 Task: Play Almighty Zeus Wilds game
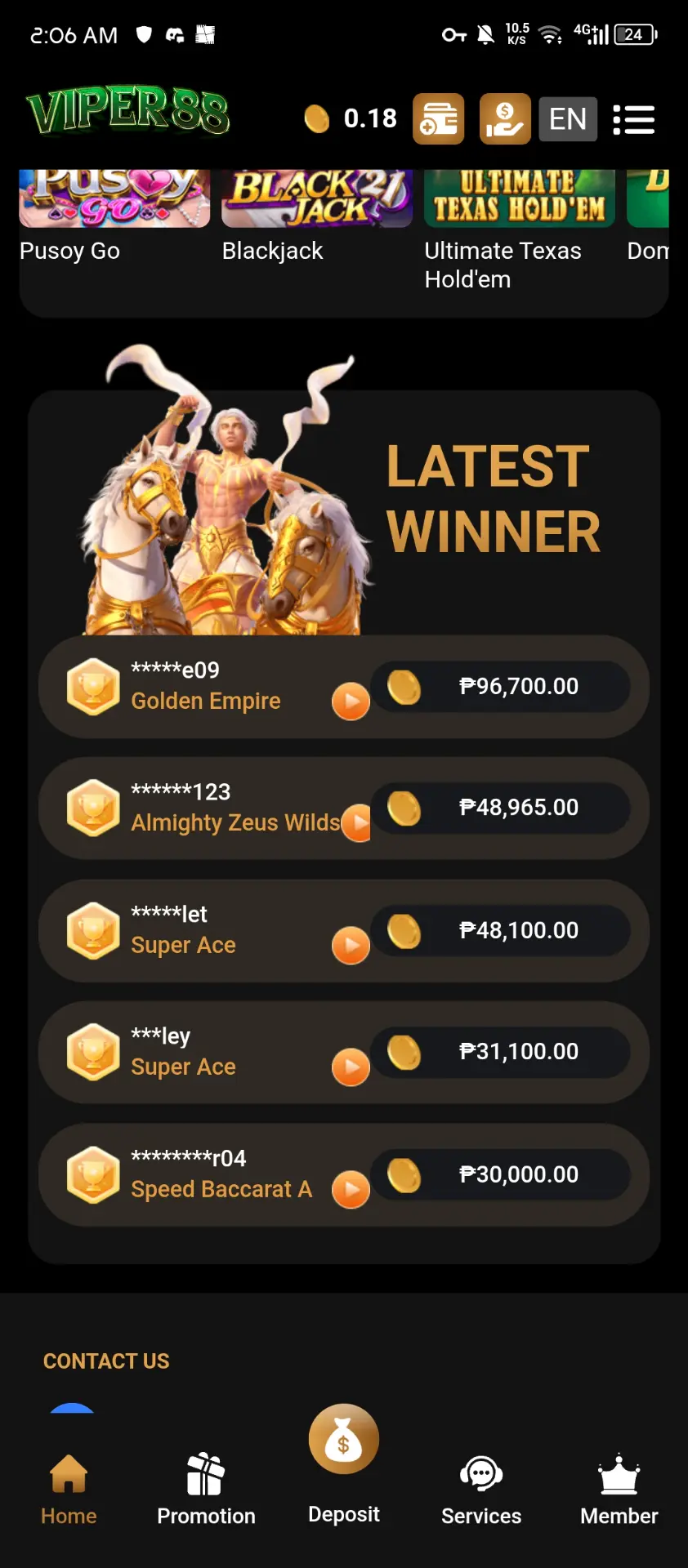tap(356, 823)
